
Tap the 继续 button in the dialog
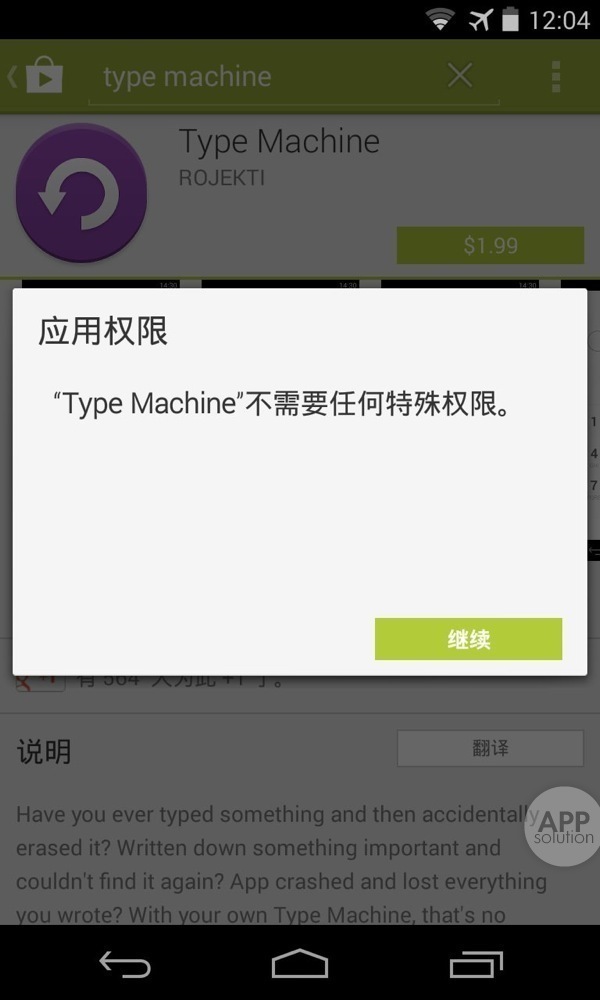[468, 639]
